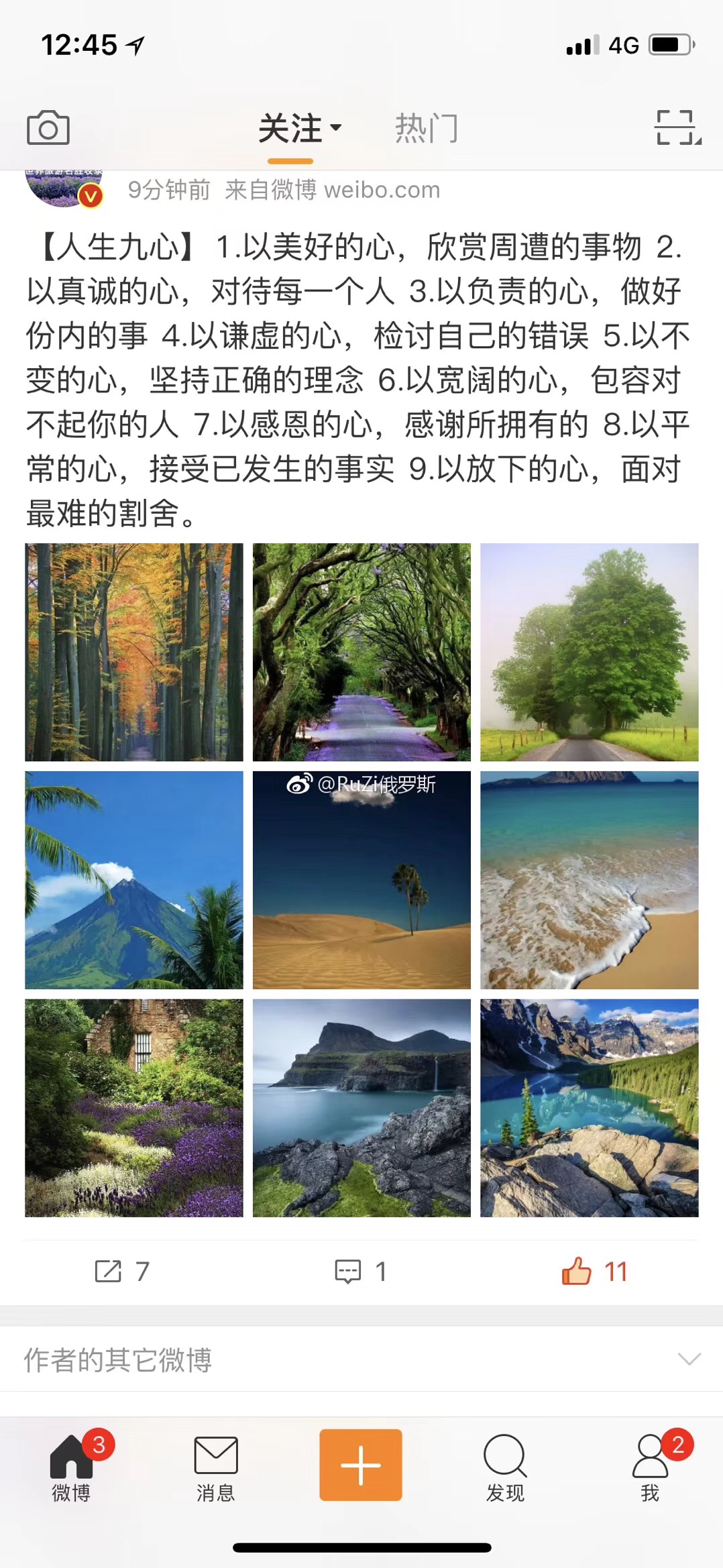Toggle the like thumbs-up button
Screen dimensions: 723x1568
tap(594, 1271)
